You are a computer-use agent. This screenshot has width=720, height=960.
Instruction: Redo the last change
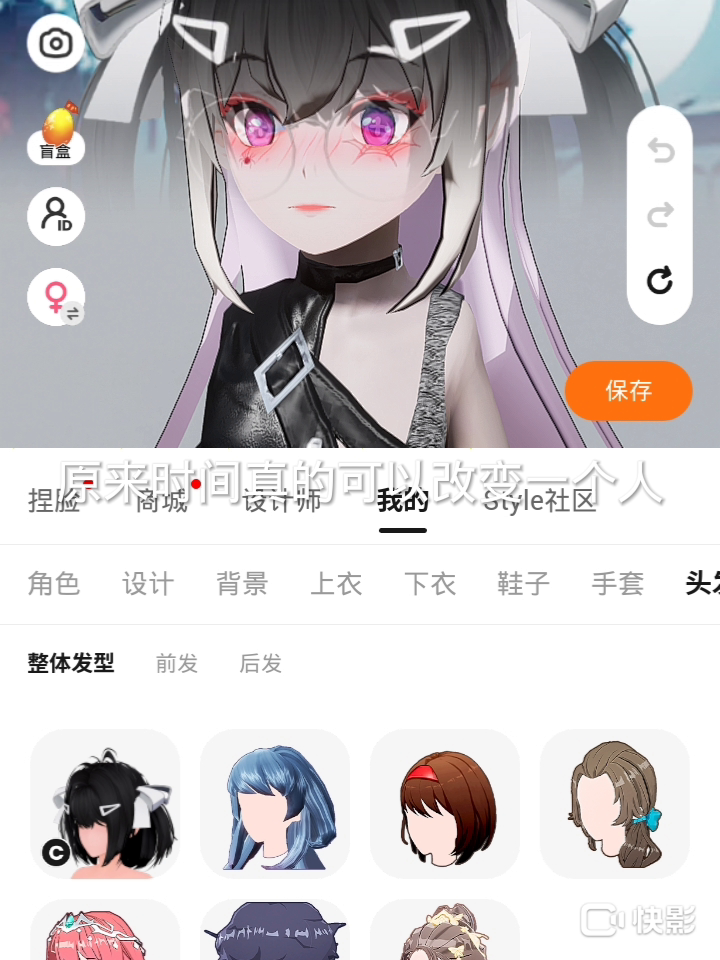click(x=660, y=215)
